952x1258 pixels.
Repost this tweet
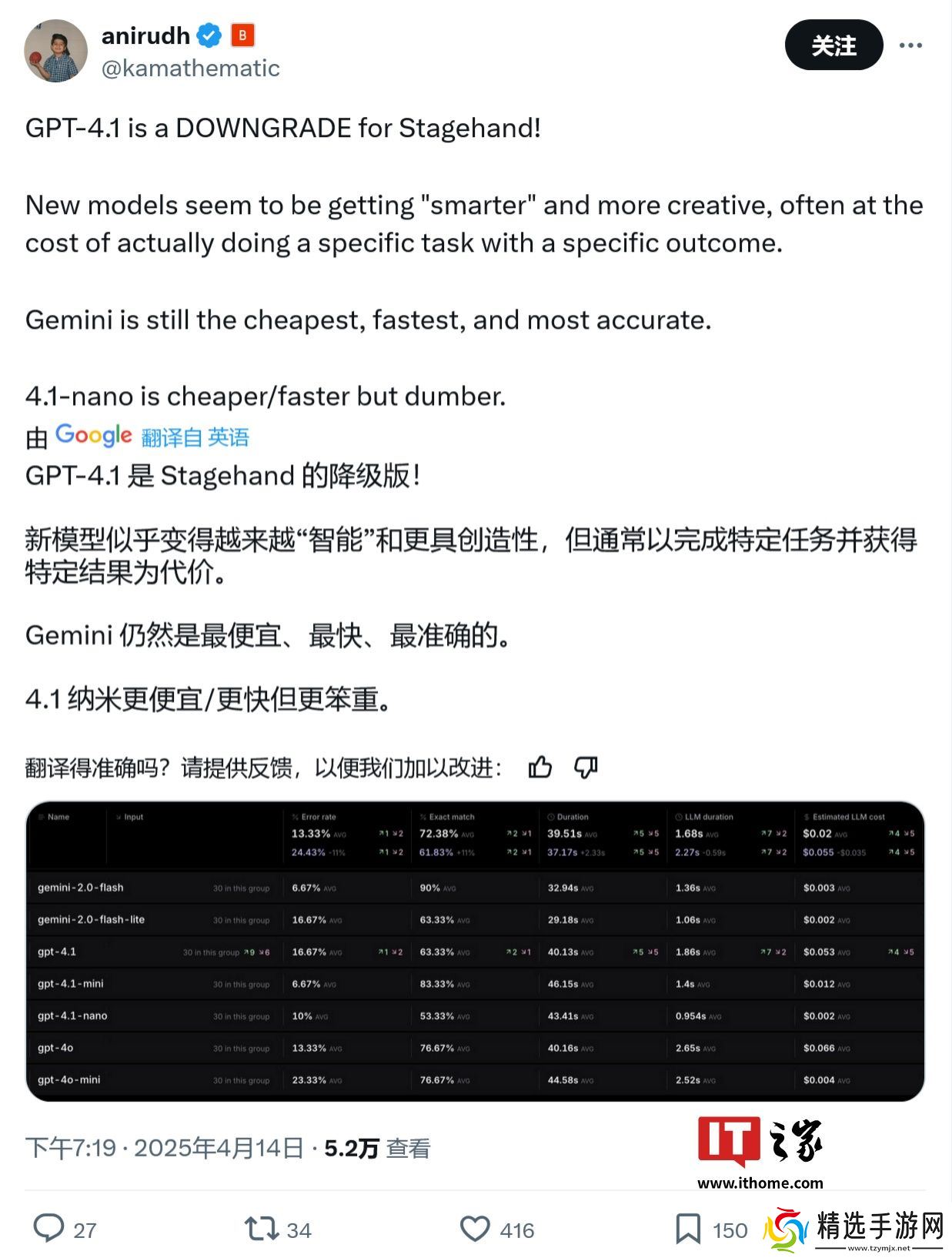(262, 1229)
